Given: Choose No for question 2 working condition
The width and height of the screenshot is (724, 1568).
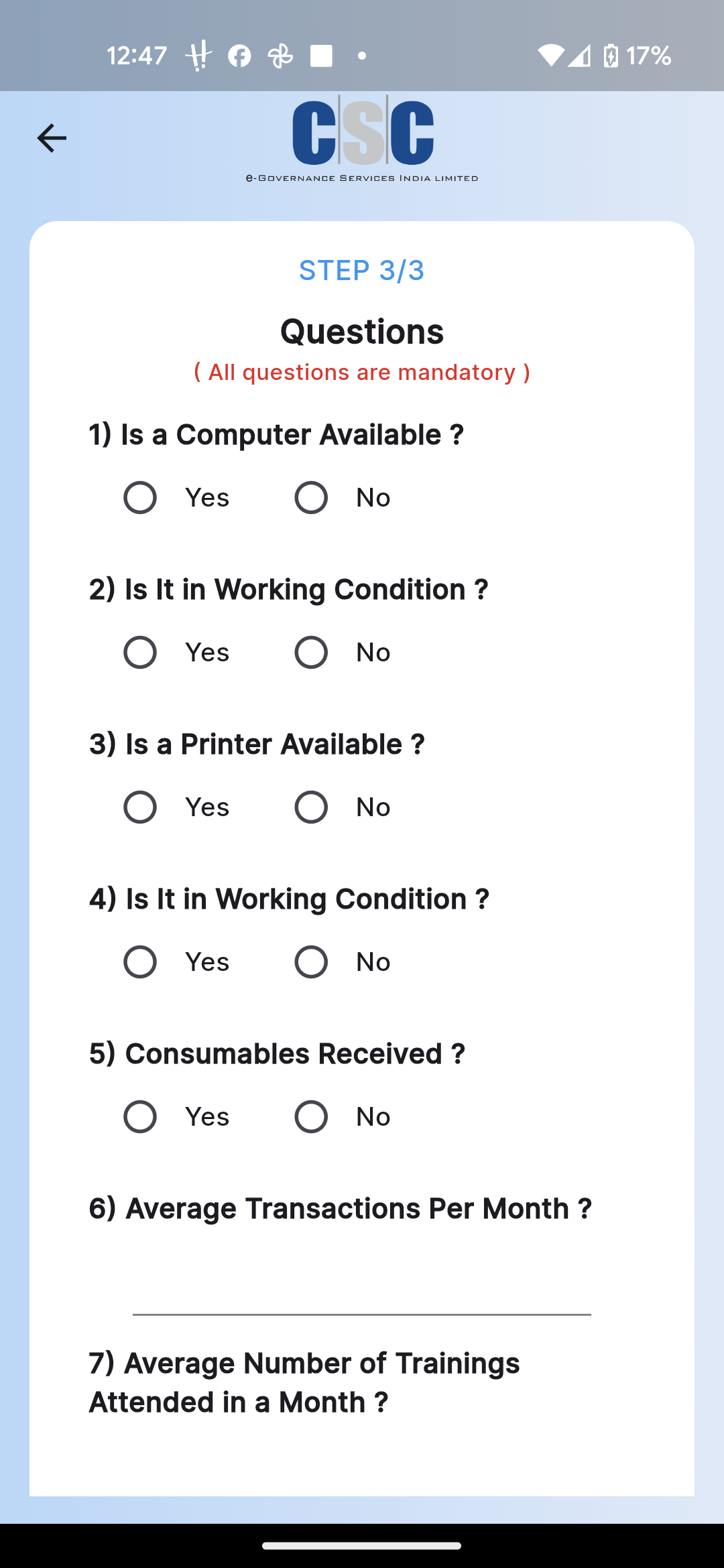Looking at the screenshot, I should tap(311, 653).
